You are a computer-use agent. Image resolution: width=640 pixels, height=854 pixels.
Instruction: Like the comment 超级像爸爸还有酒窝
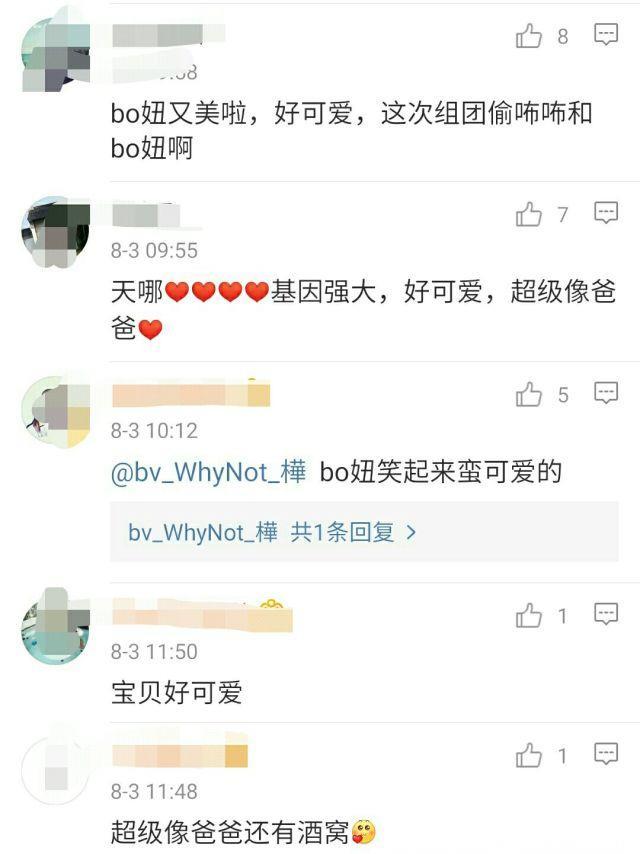coord(529,756)
